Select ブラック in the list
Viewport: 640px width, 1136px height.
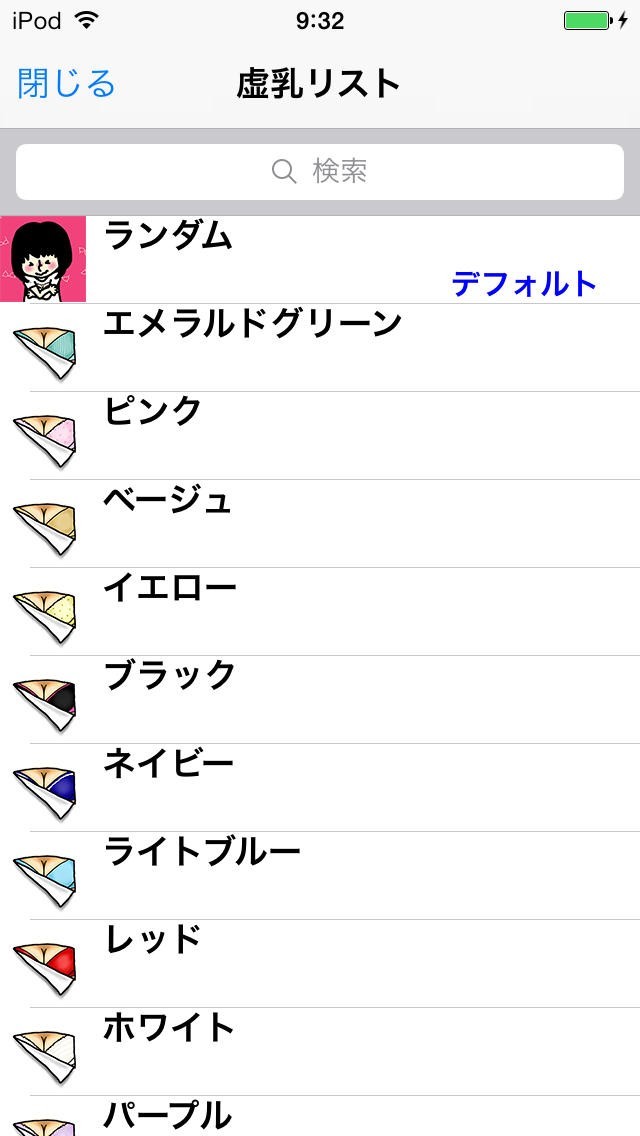point(320,699)
